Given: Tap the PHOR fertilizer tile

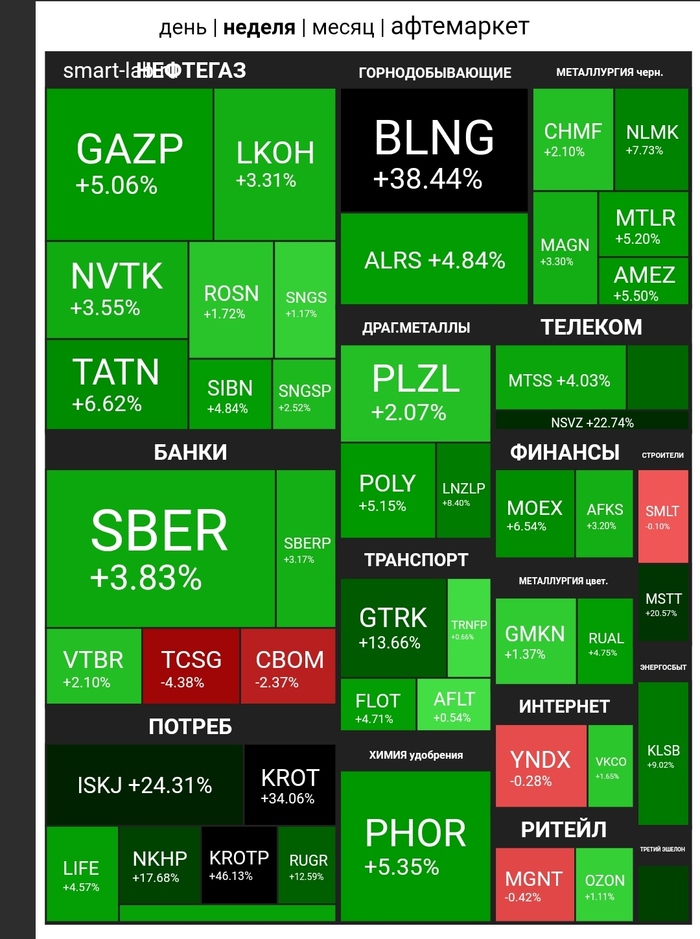Looking at the screenshot, I should click(415, 845).
